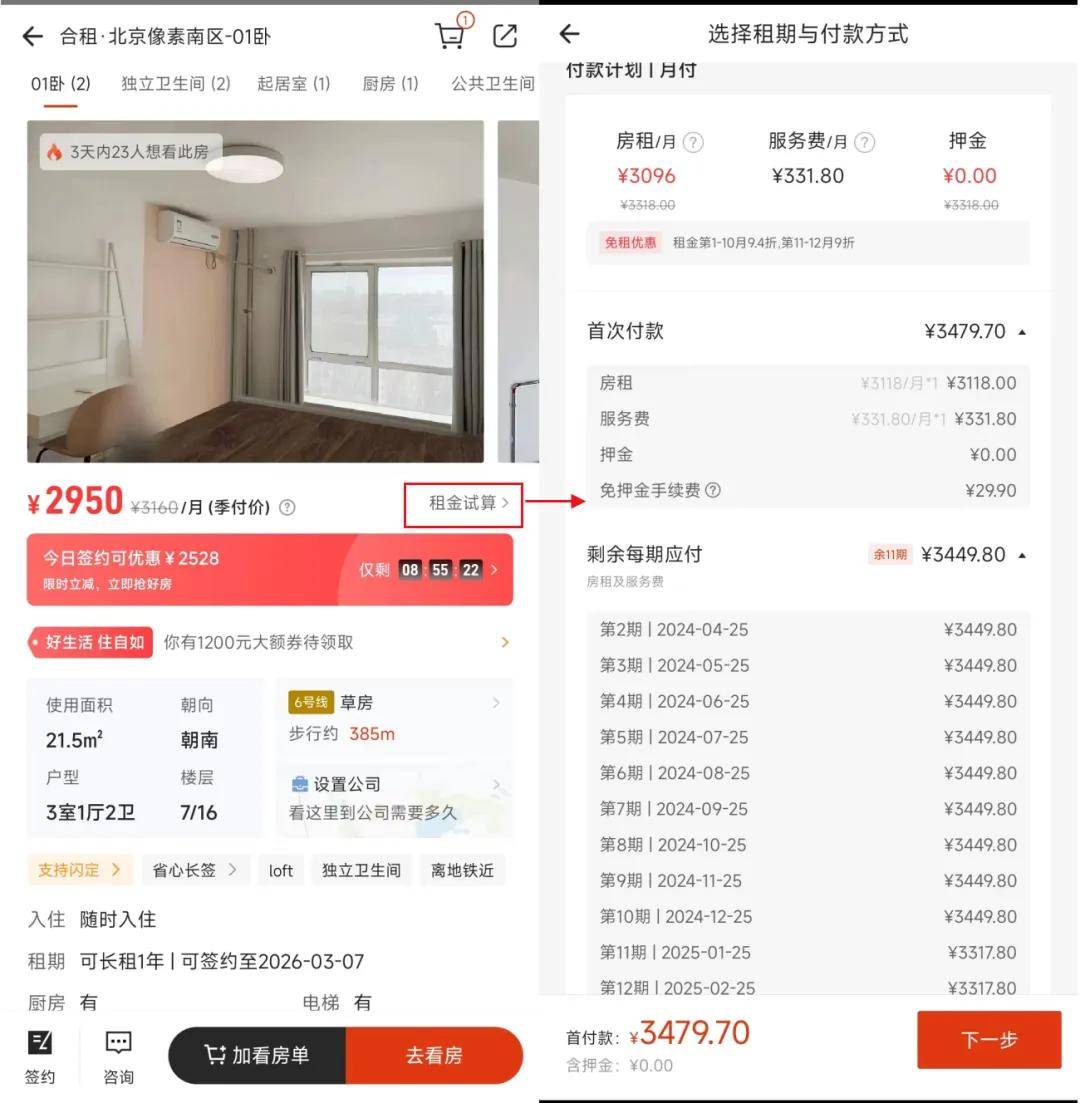Tap the 下一步 button
1080x1103 pixels.
[989, 1040]
